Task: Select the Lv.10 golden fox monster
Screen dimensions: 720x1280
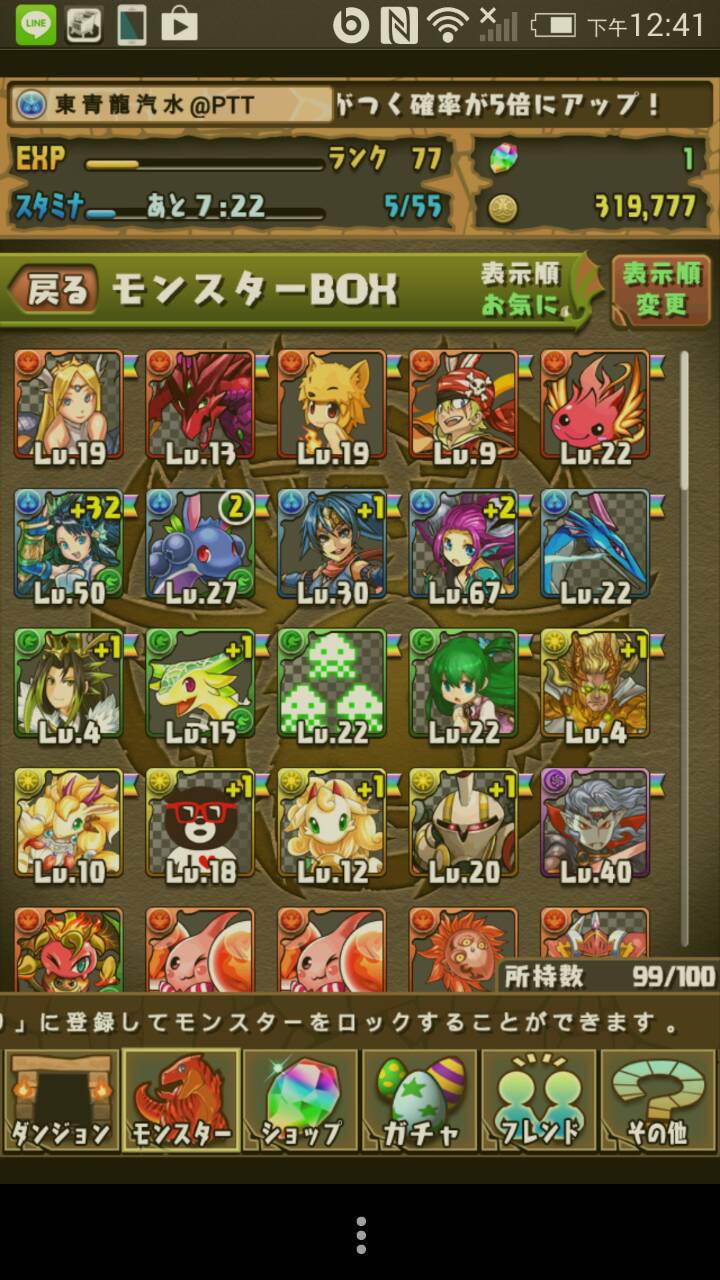Action: pyautogui.click(x=68, y=825)
